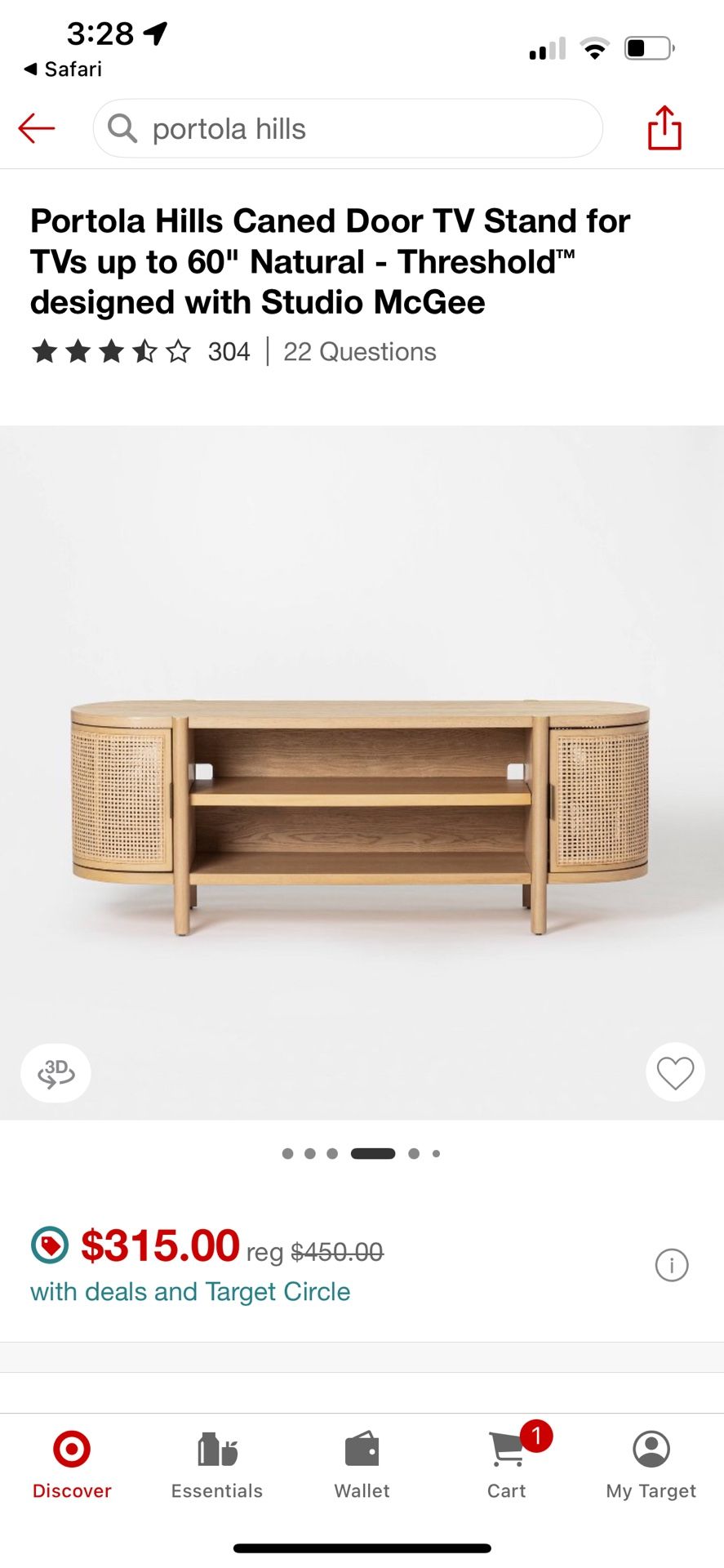This screenshot has width=724, height=1568.
Task: Go to the Wallet tab
Action: pyautogui.click(x=362, y=1465)
